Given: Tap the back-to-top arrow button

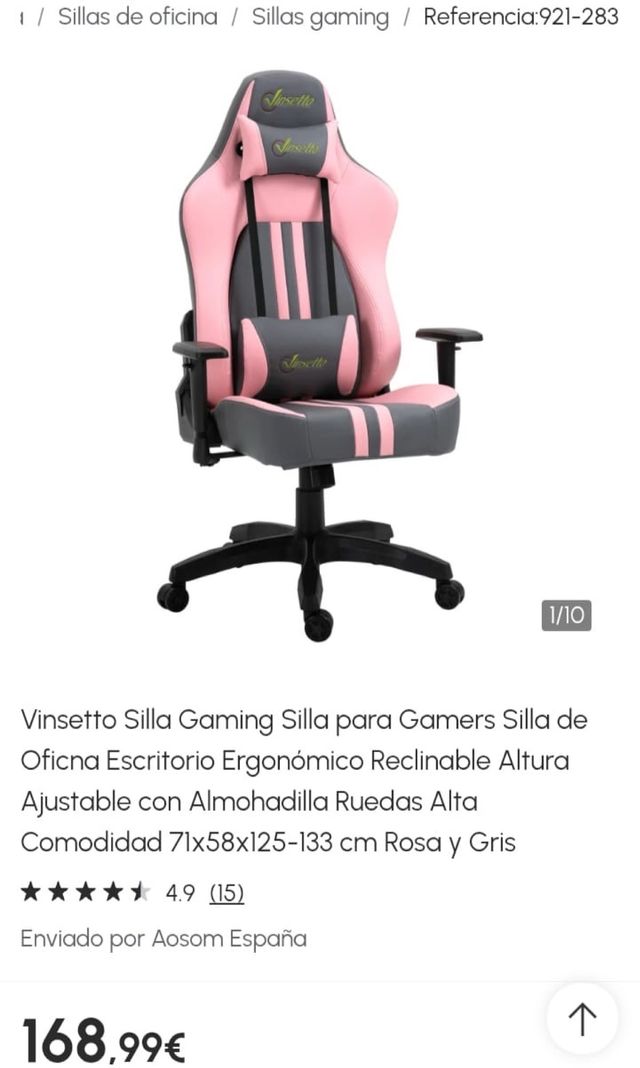Looking at the screenshot, I should tap(582, 1019).
